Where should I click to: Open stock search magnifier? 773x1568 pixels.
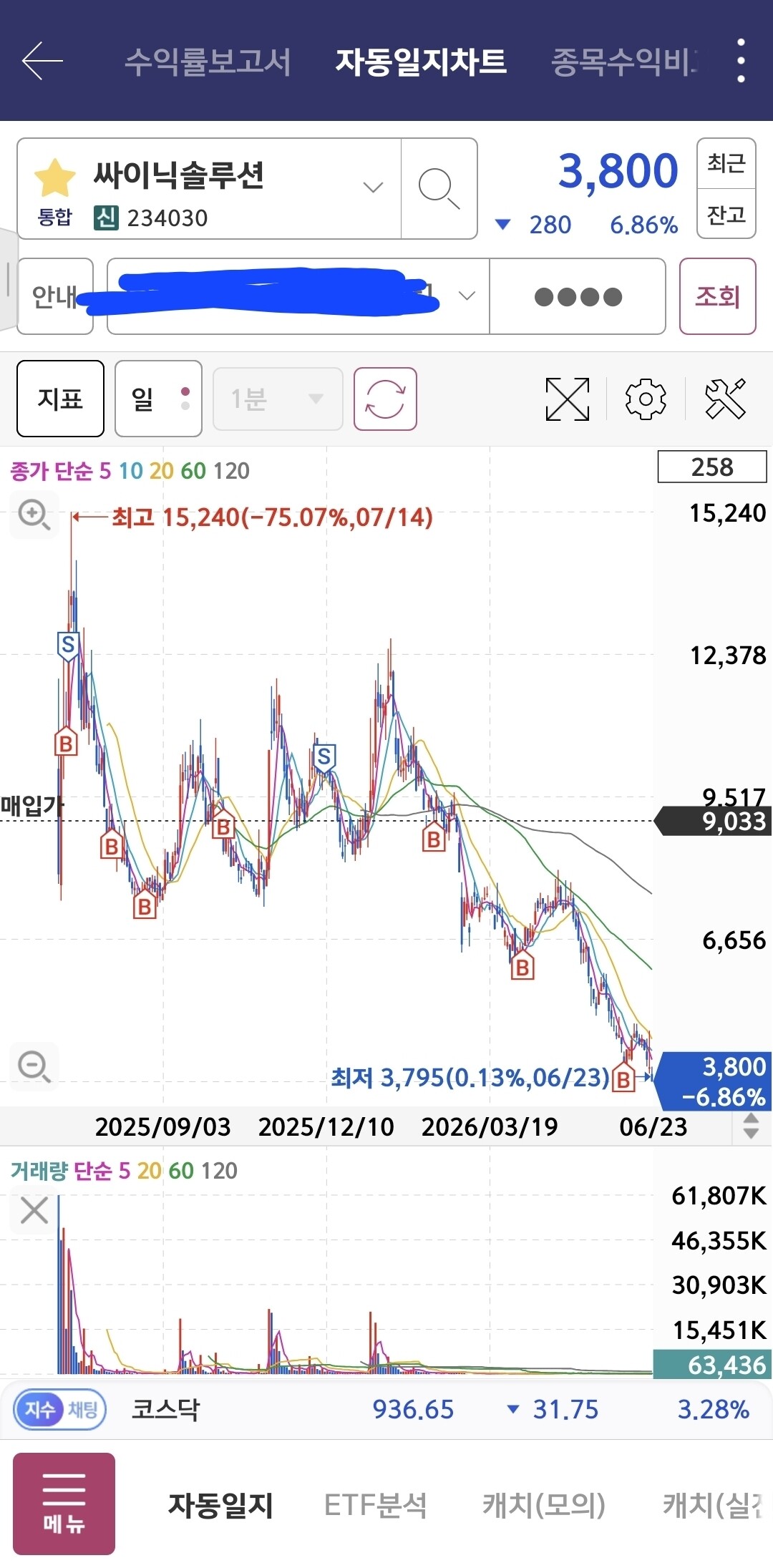point(439,188)
